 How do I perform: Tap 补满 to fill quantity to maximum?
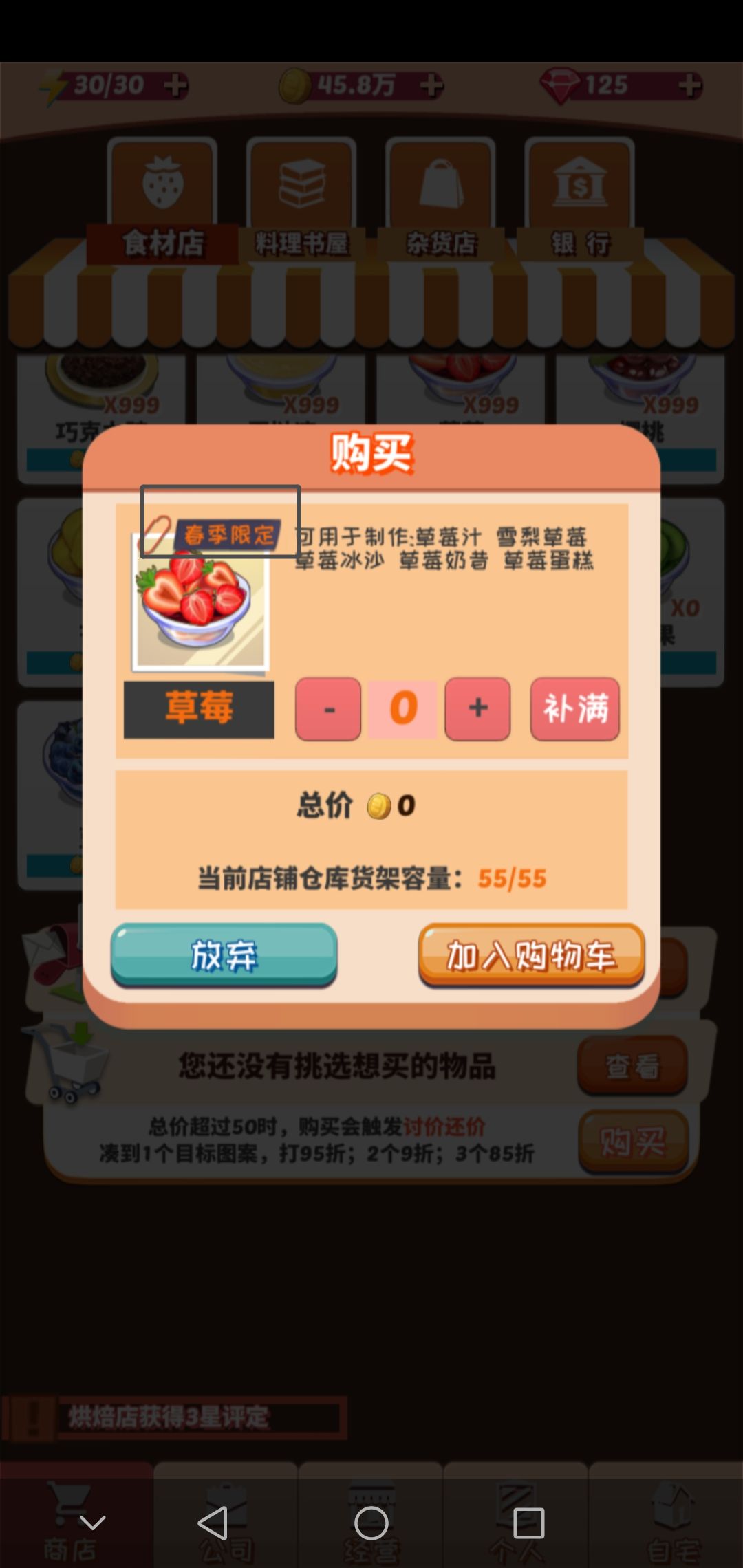(575, 709)
